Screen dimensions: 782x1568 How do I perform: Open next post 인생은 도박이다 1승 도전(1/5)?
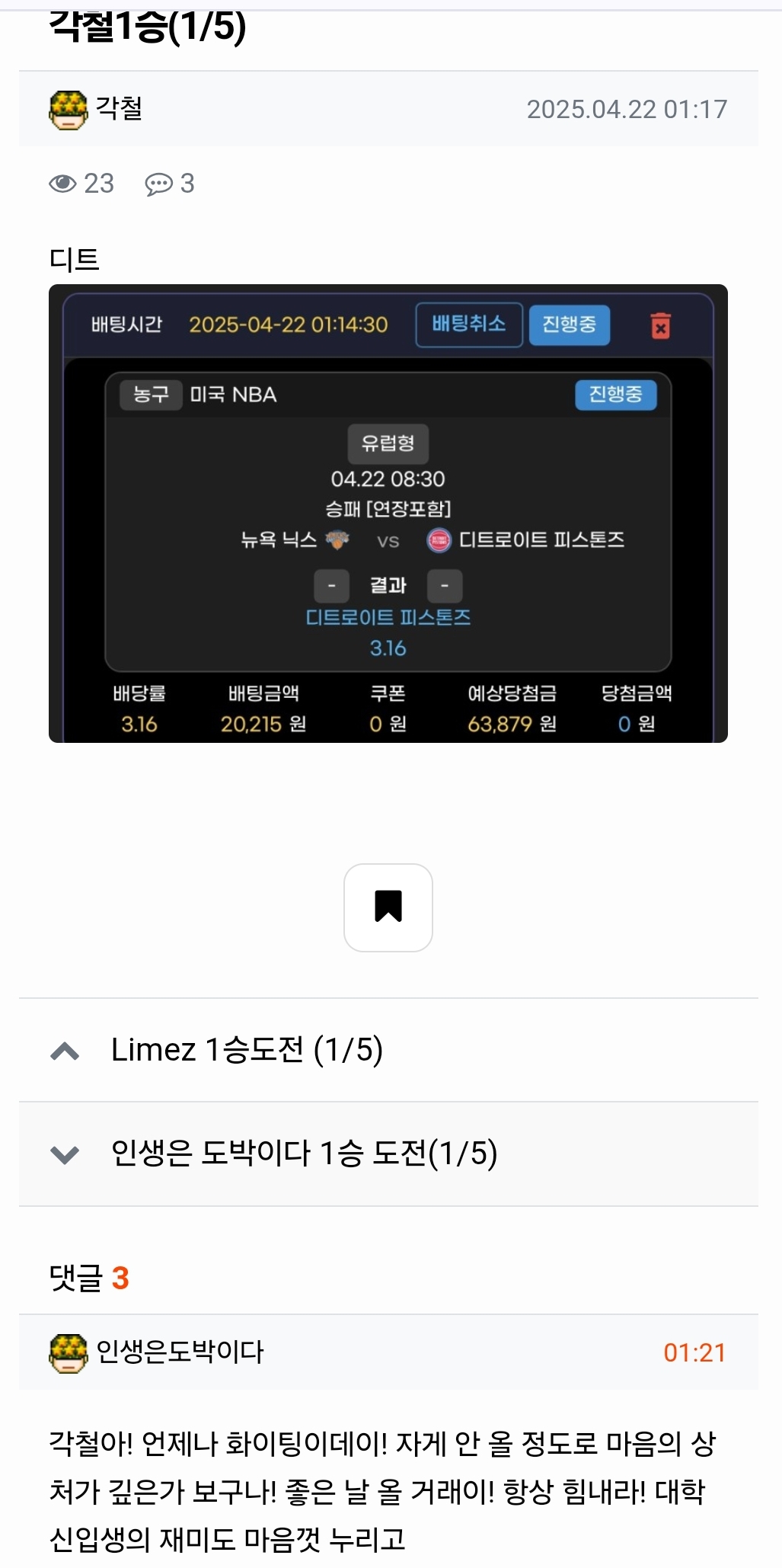pyautogui.click(x=304, y=1153)
